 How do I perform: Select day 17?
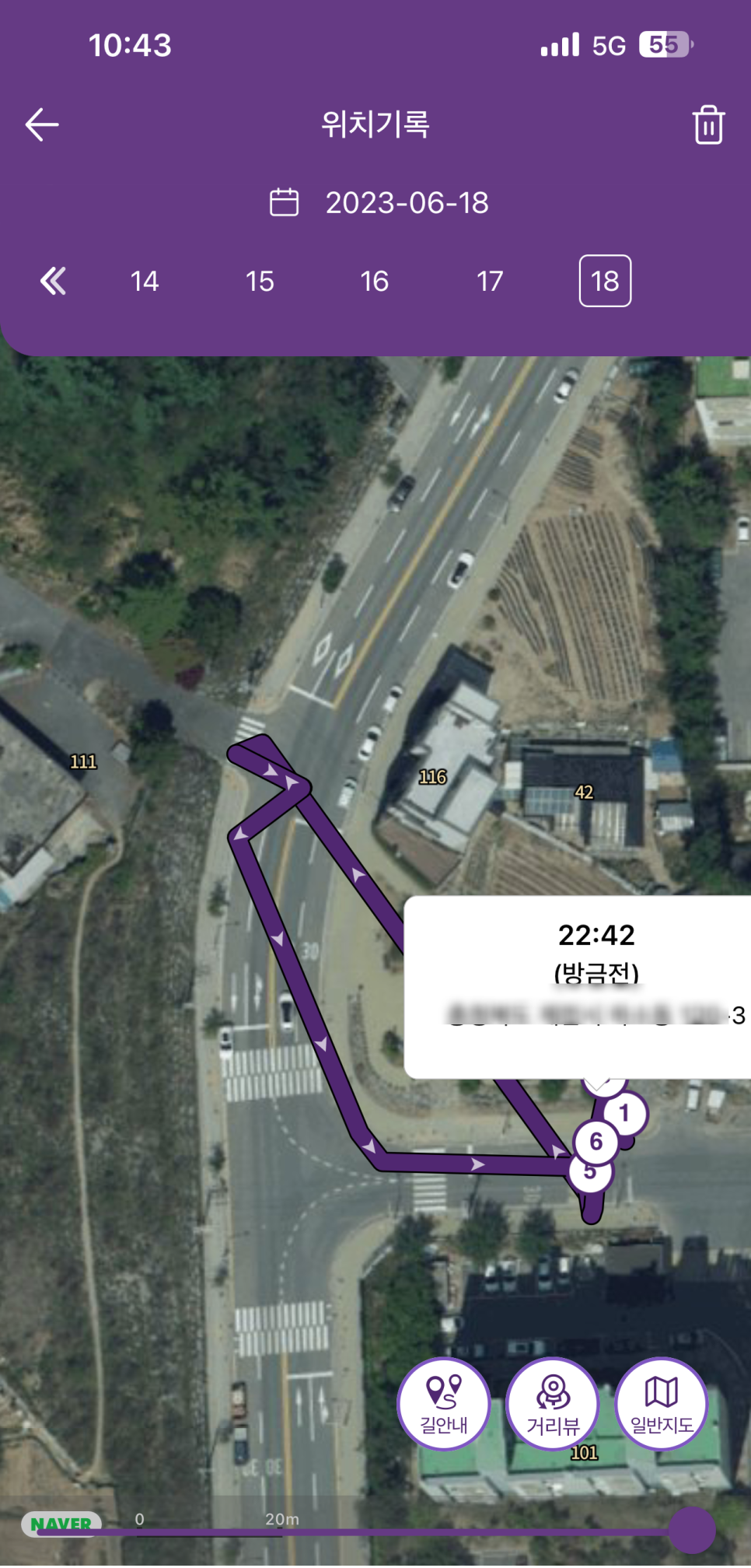pyautogui.click(x=490, y=282)
